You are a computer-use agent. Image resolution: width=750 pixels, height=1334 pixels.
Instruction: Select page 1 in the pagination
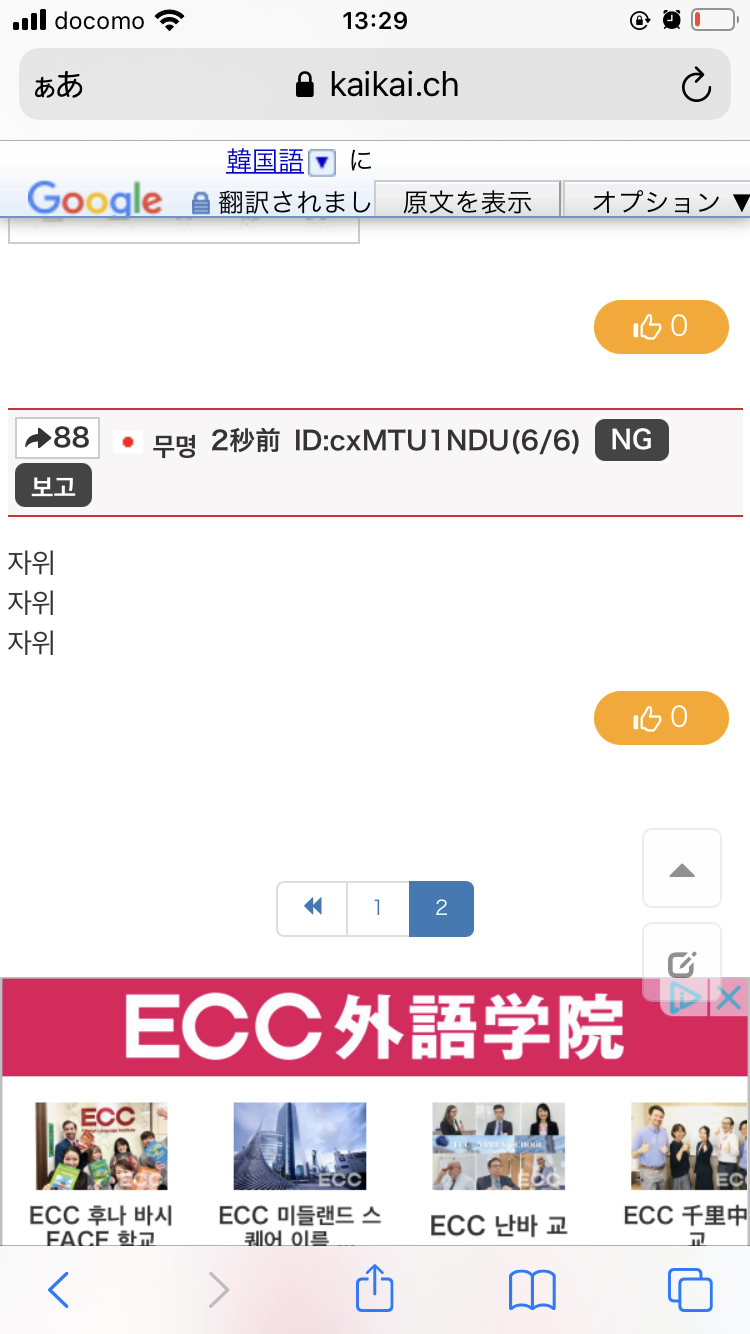click(x=378, y=908)
